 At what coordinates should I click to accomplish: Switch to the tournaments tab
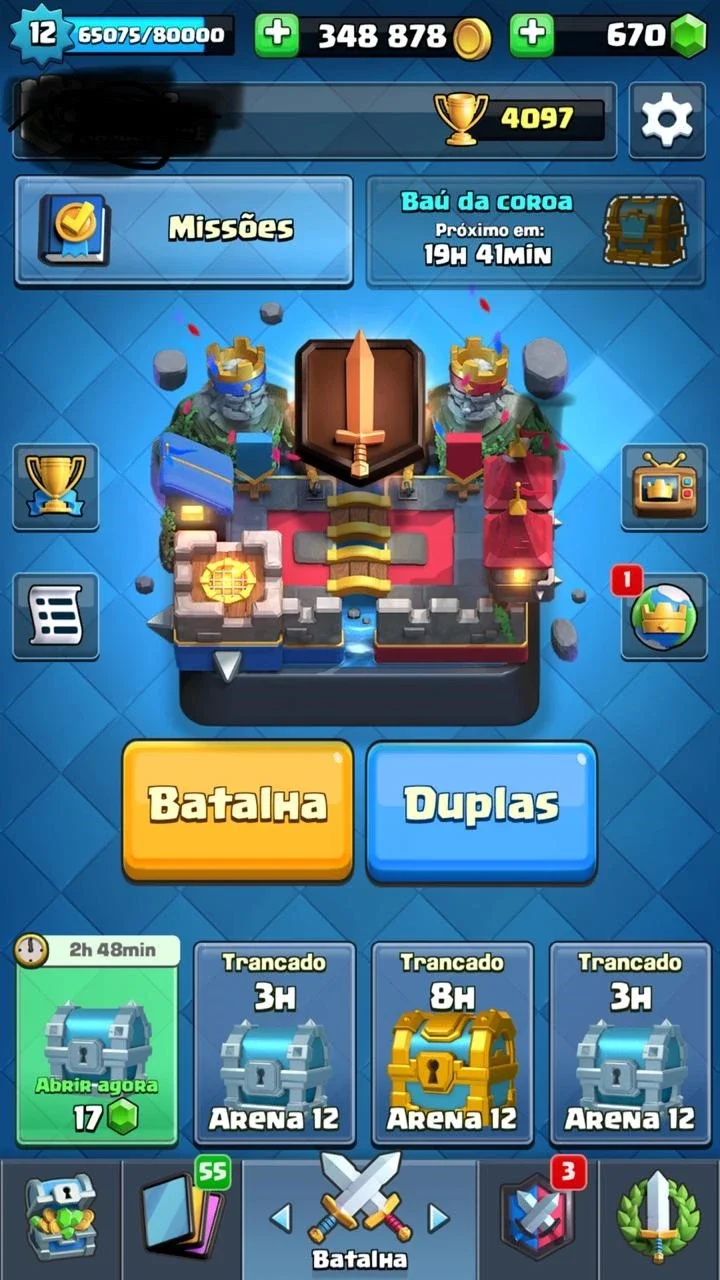pyautogui.click(x=659, y=1216)
